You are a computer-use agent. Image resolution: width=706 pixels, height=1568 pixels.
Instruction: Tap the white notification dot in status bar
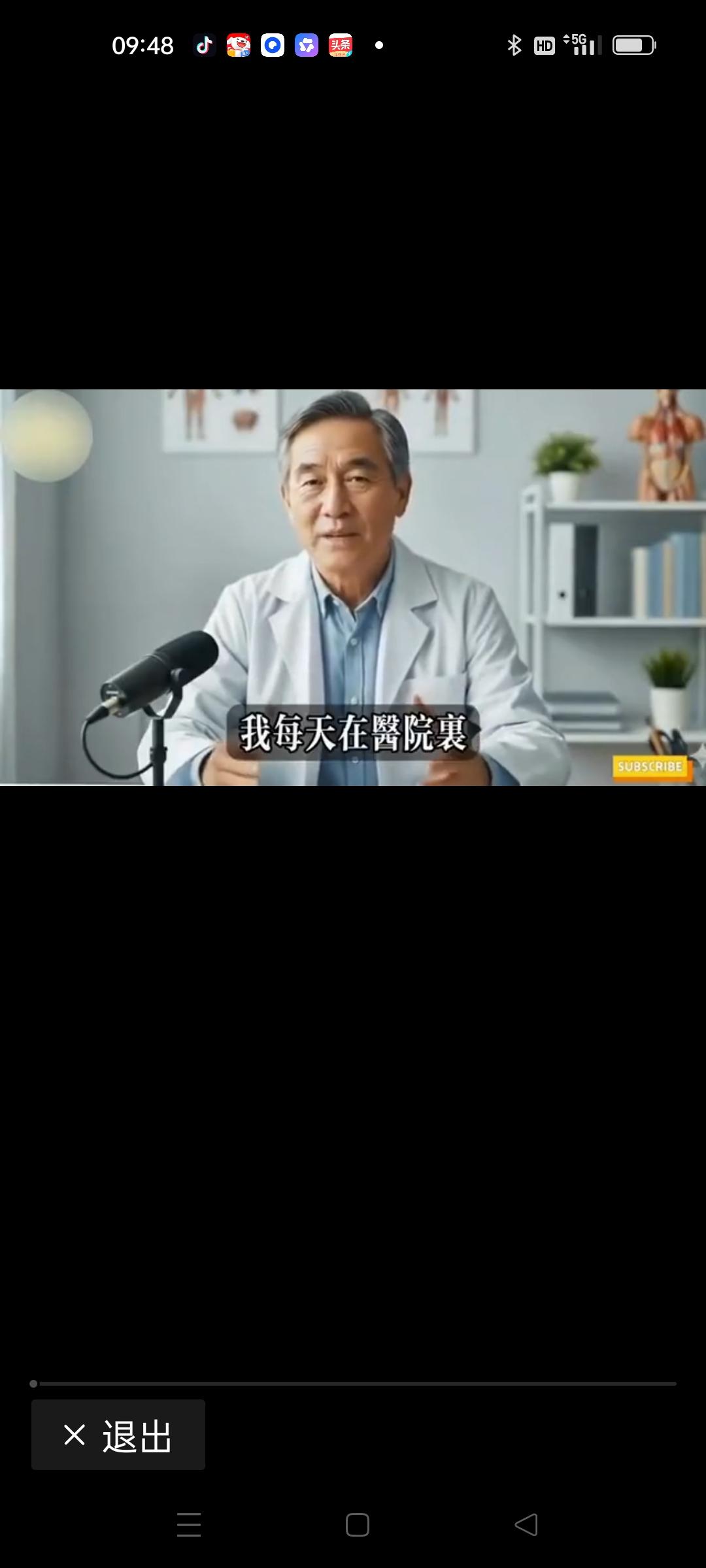pyautogui.click(x=378, y=46)
